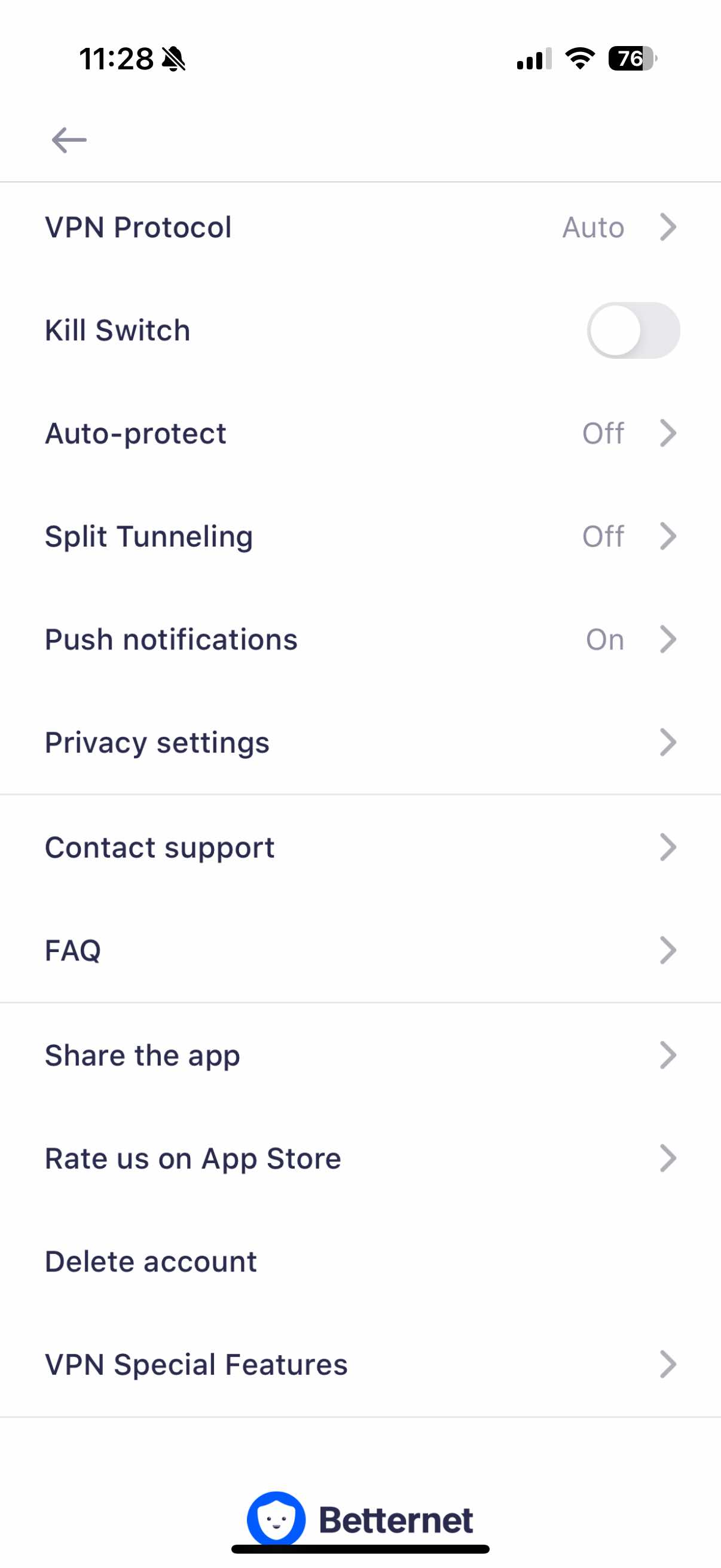Tap Contact support
The image size is (721, 1568).
(x=360, y=847)
